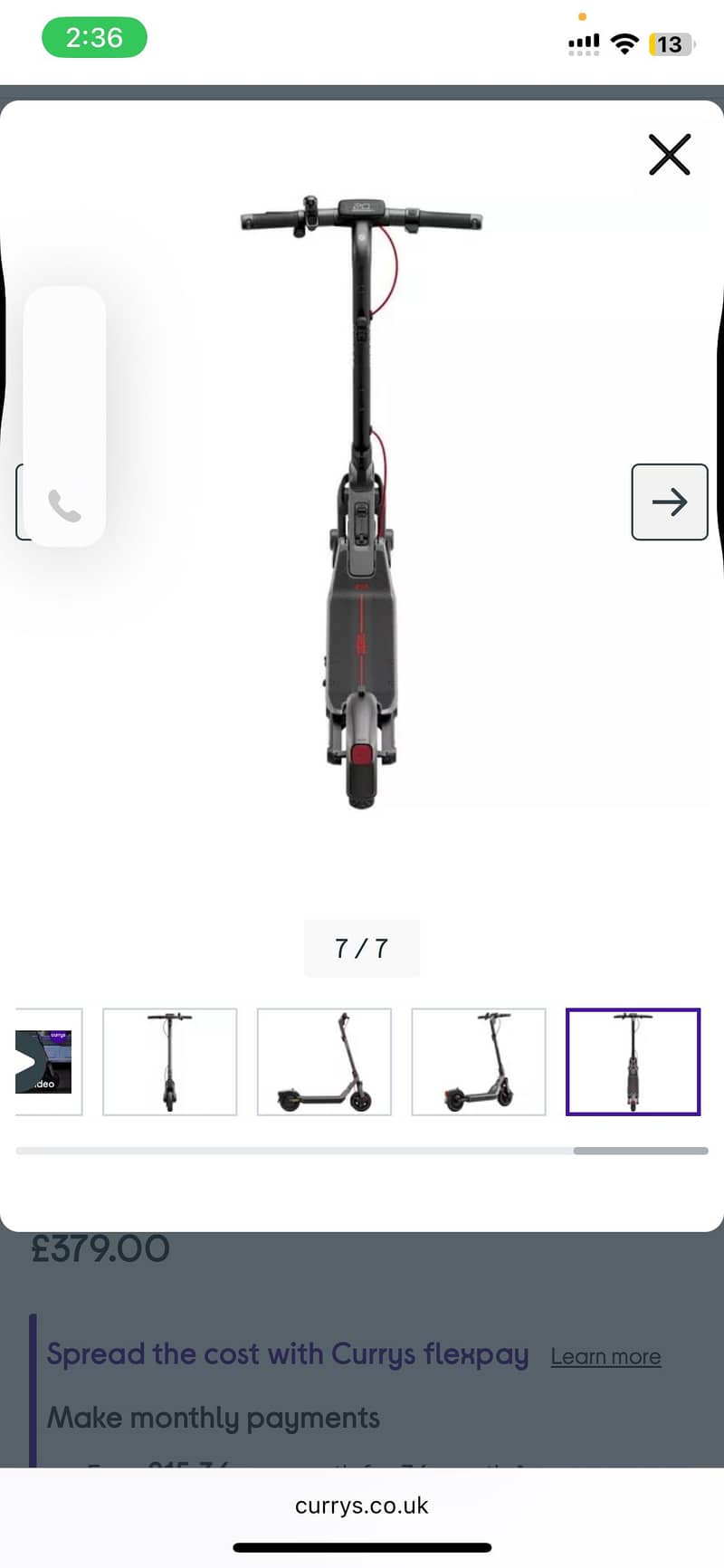Advance to the next image with the arrow
This screenshot has width=724, height=1568.
pyautogui.click(x=670, y=501)
